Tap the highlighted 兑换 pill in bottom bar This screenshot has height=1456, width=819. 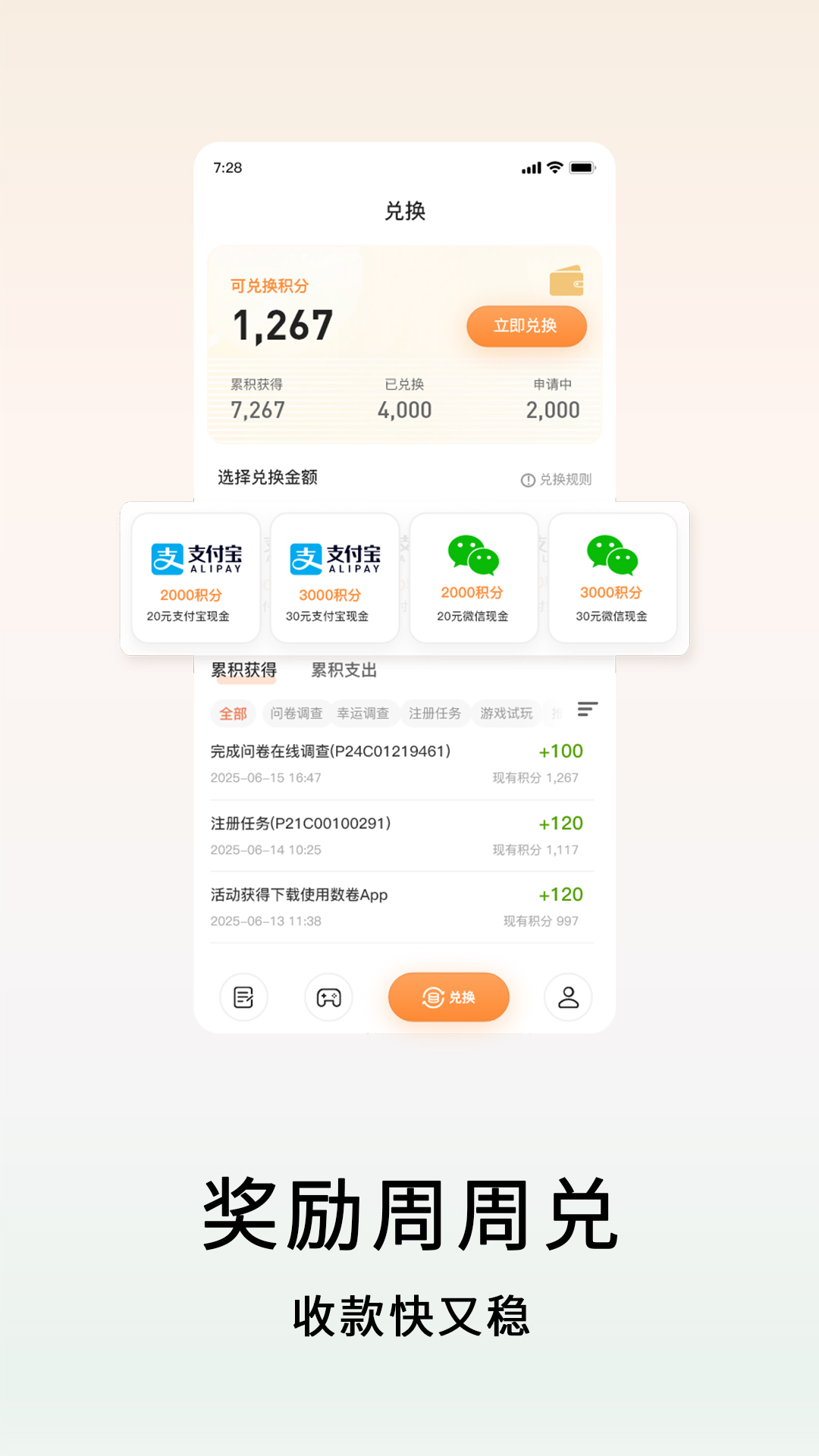(x=448, y=997)
